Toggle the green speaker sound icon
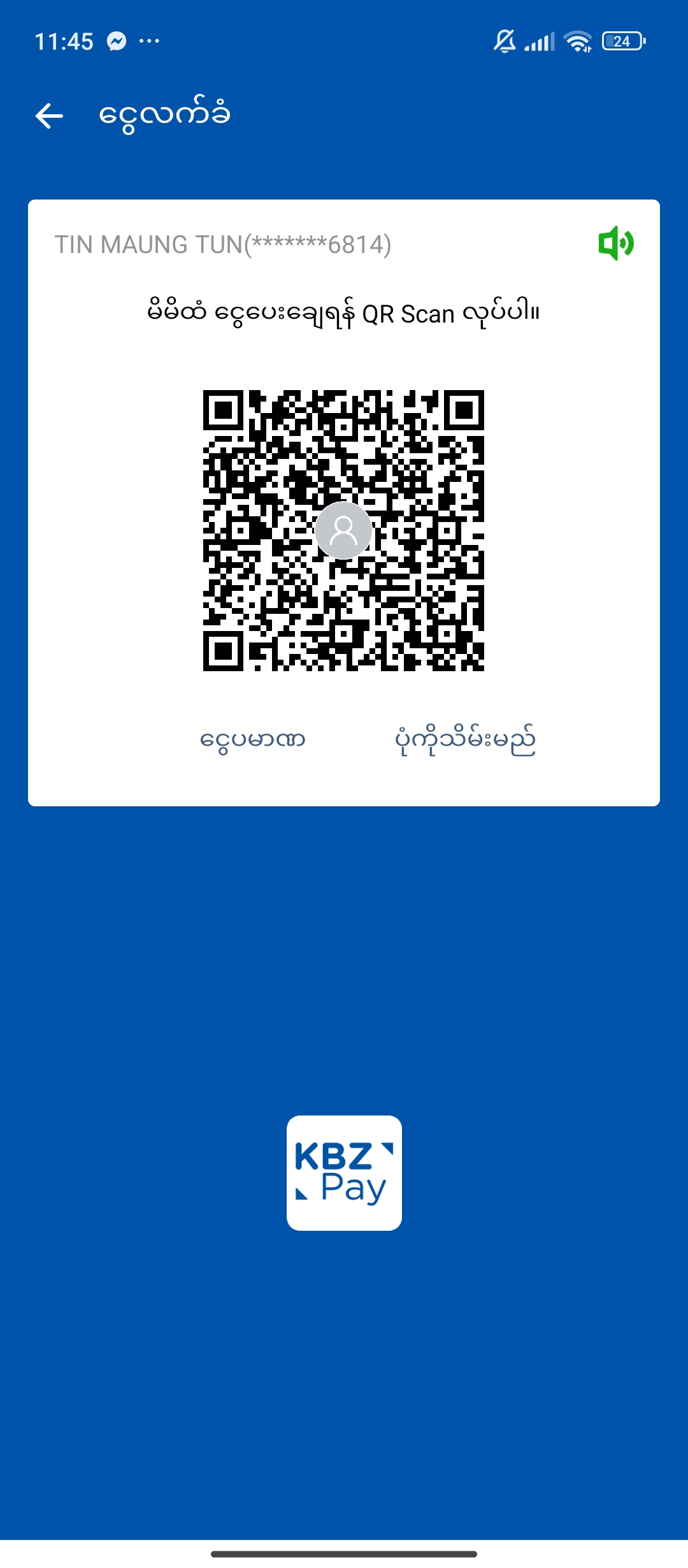This screenshot has height=1568, width=688. (x=615, y=243)
